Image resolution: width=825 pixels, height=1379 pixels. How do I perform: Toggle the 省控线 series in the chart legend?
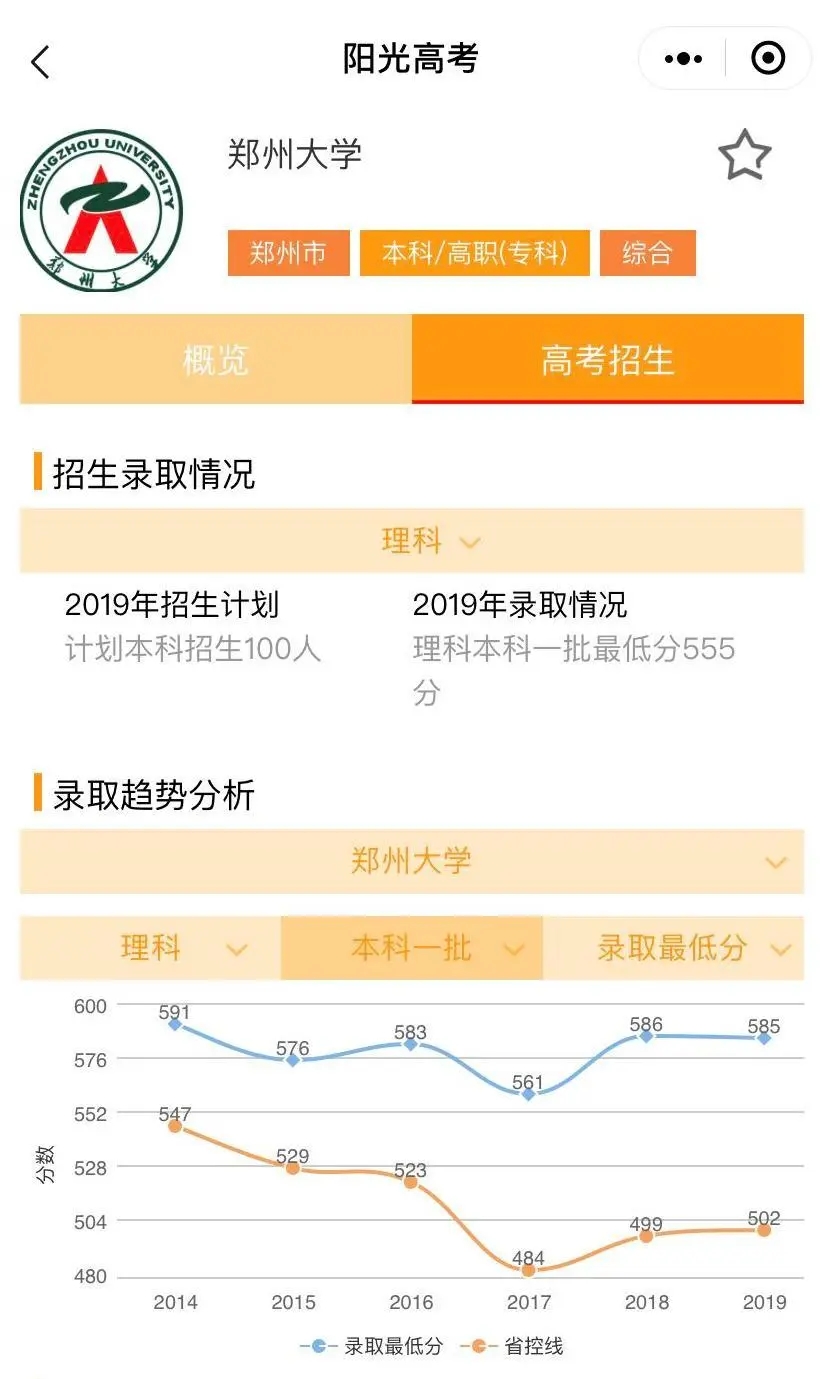coord(512,1346)
